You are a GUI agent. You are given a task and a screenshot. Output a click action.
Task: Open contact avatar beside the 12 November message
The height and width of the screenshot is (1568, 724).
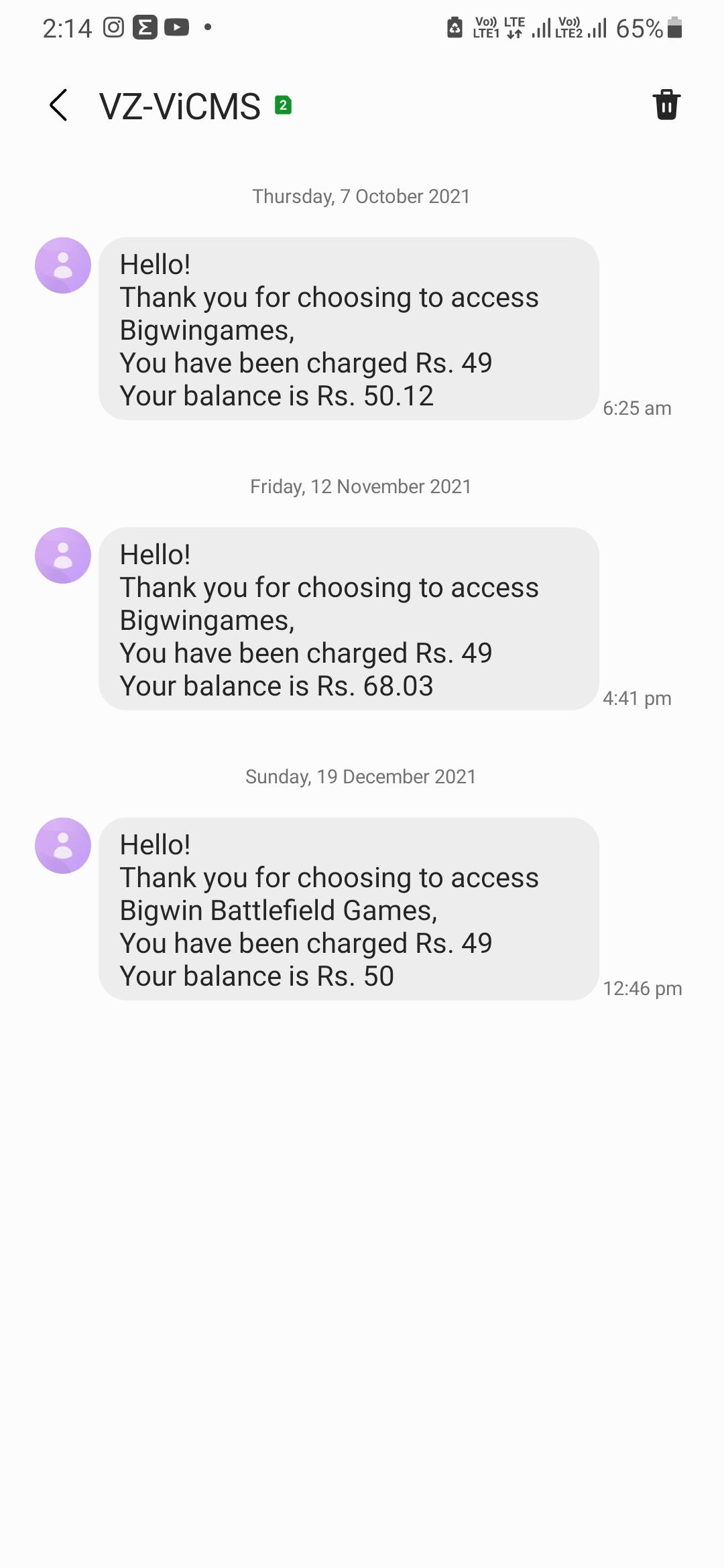[63, 556]
